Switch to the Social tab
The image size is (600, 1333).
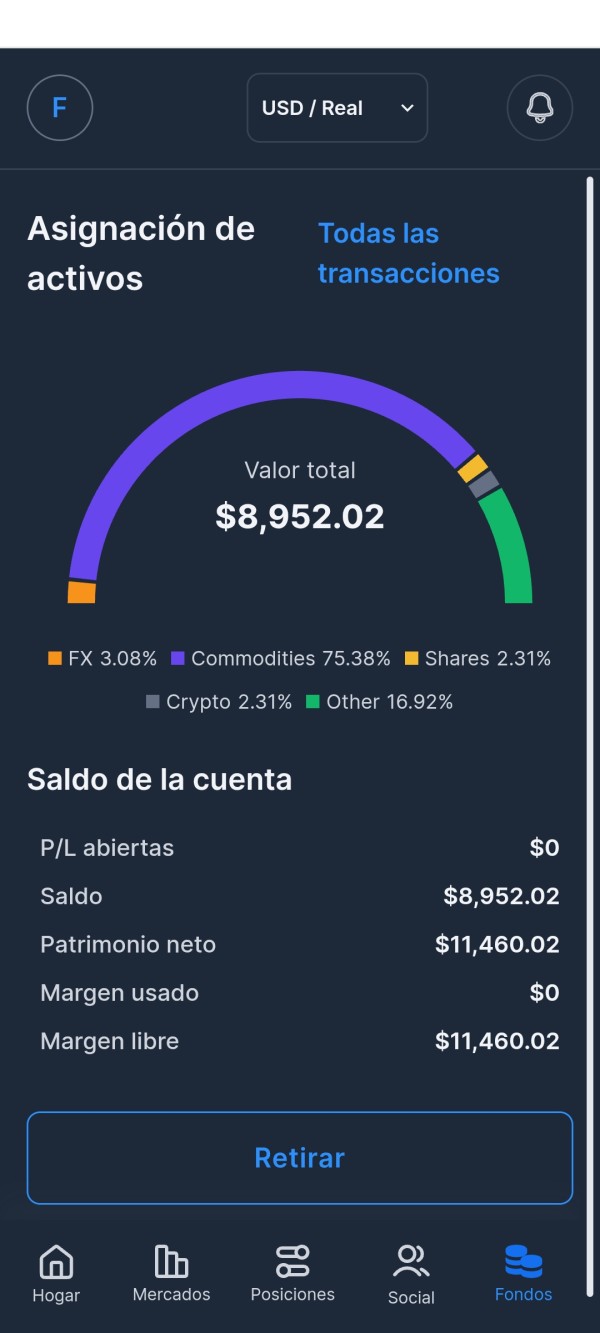[x=411, y=1274]
